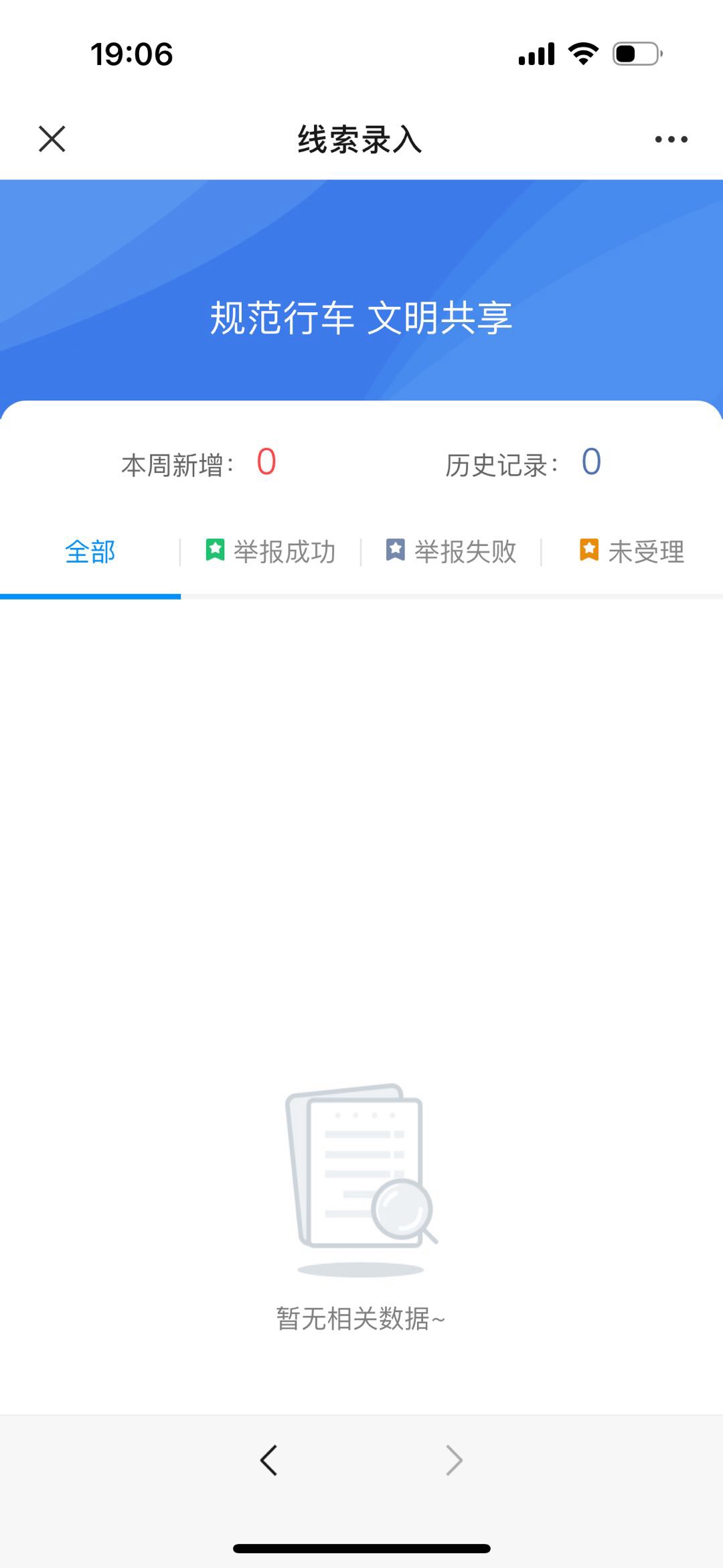Switch to the 举报失败 tab
The width and height of the screenshot is (723, 1568).
[452, 553]
